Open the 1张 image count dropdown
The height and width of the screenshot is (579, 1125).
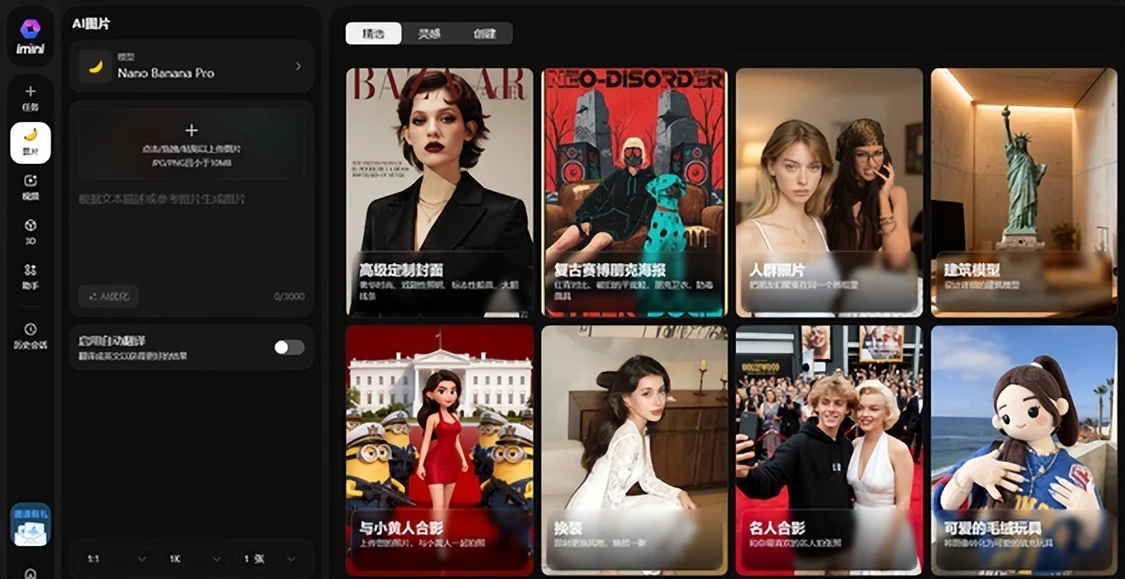pyautogui.click(x=269, y=558)
